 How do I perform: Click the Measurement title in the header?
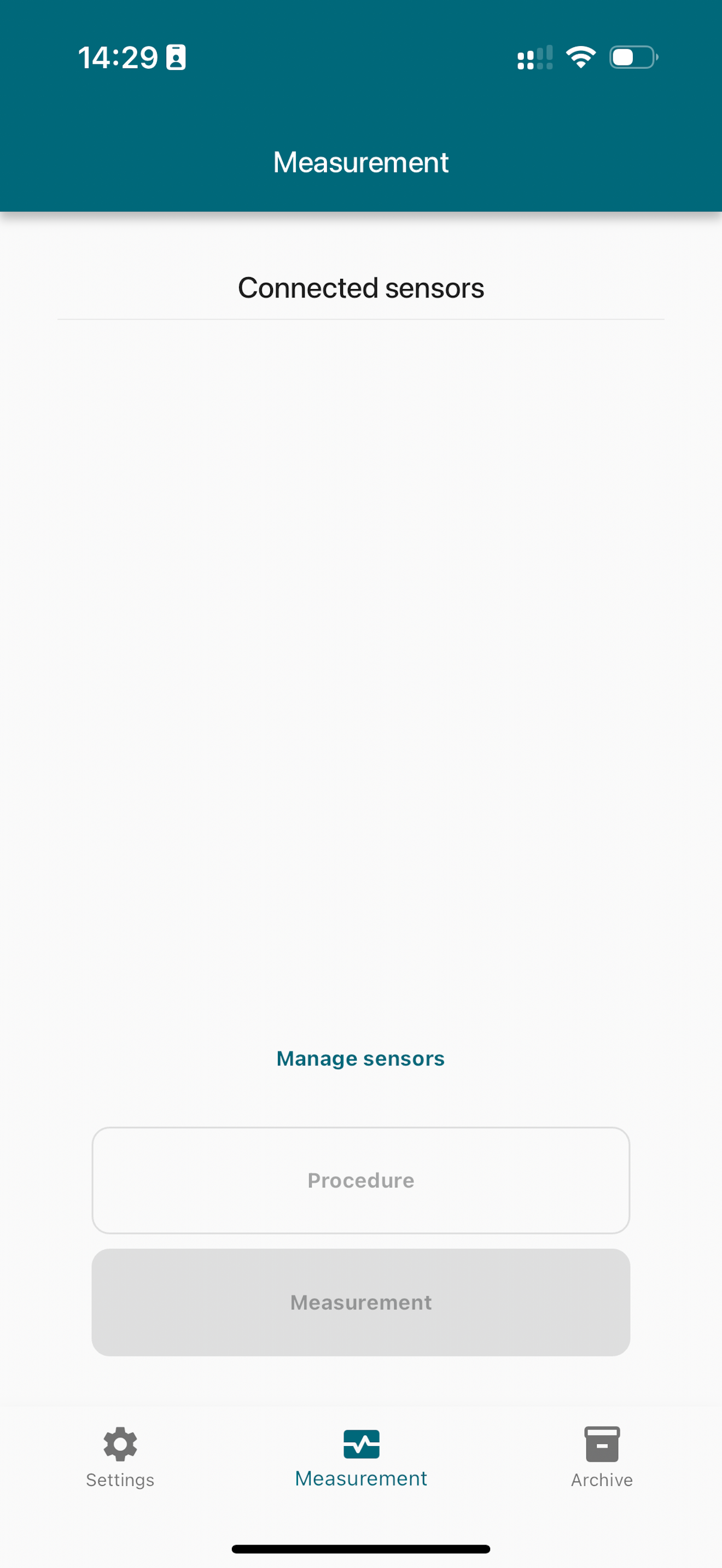click(360, 161)
